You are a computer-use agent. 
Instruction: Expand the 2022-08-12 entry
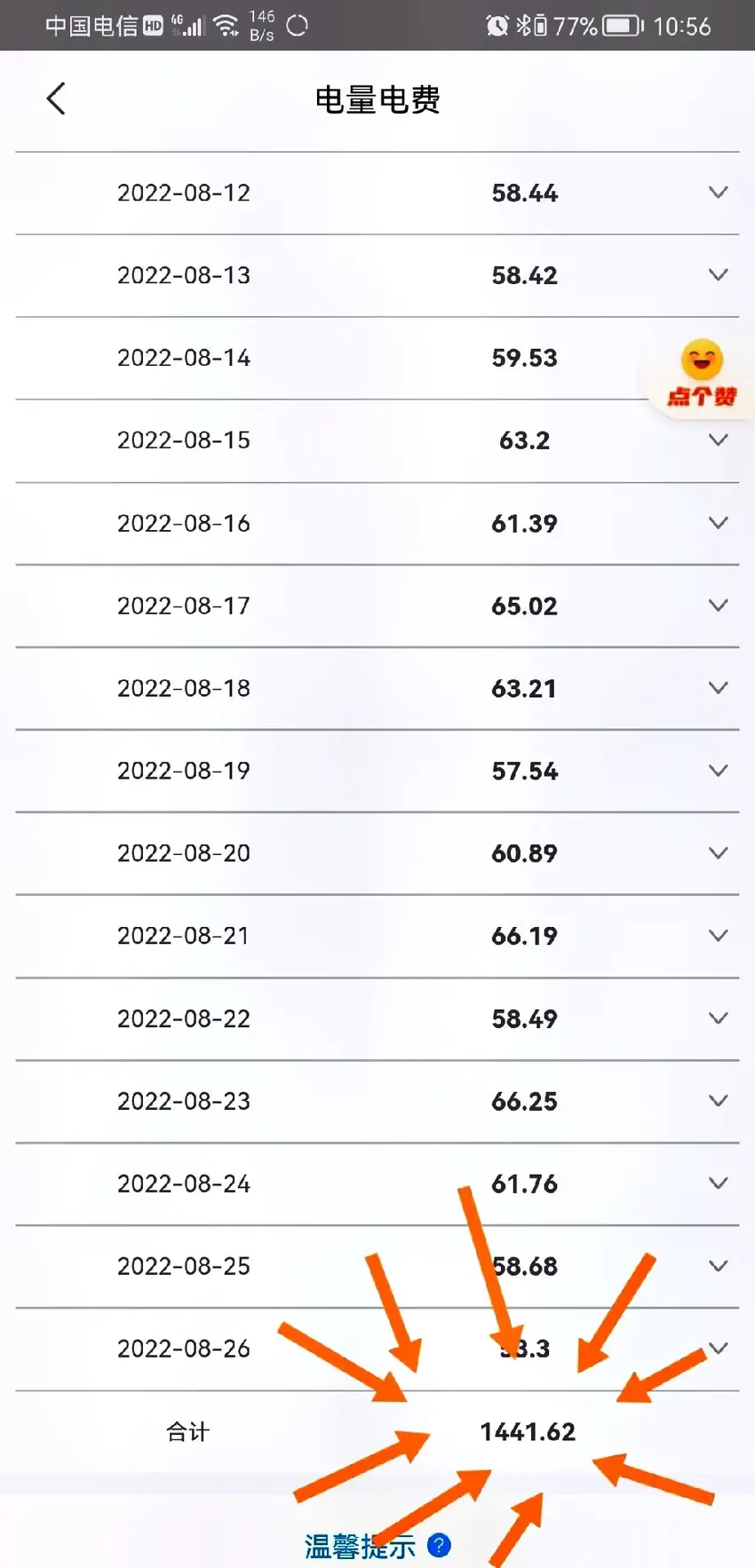pos(718,193)
